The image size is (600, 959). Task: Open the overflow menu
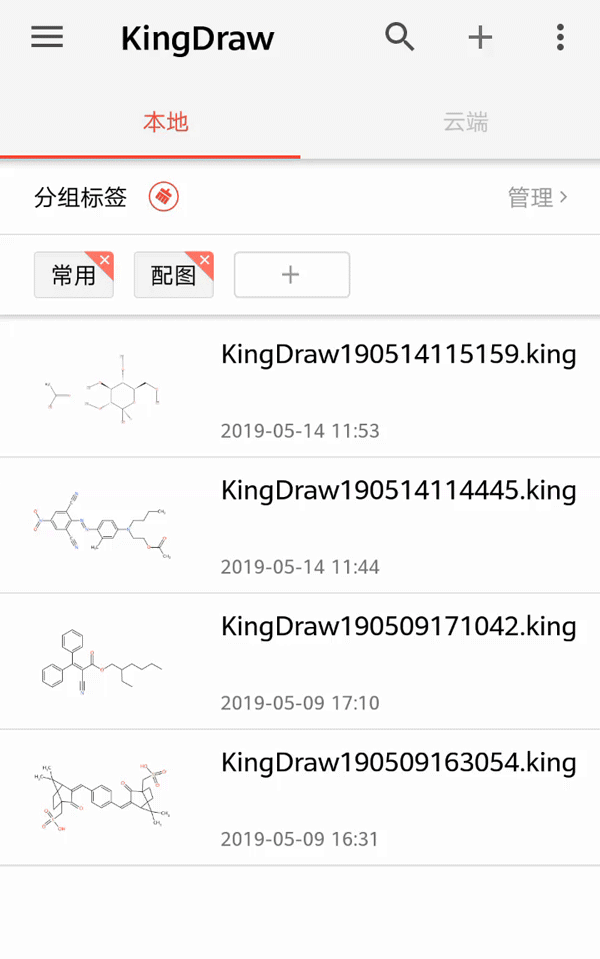tap(560, 38)
